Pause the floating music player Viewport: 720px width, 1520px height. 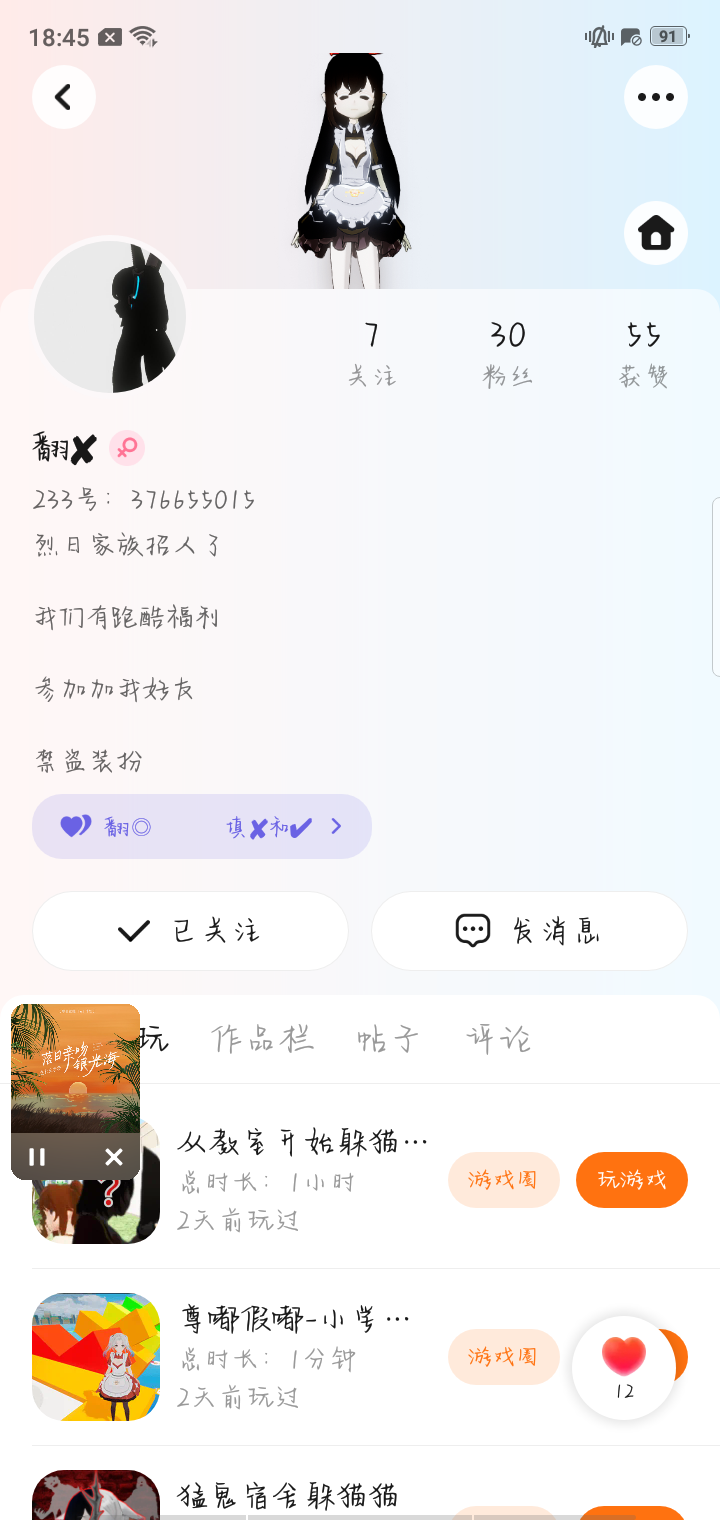(37, 1157)
